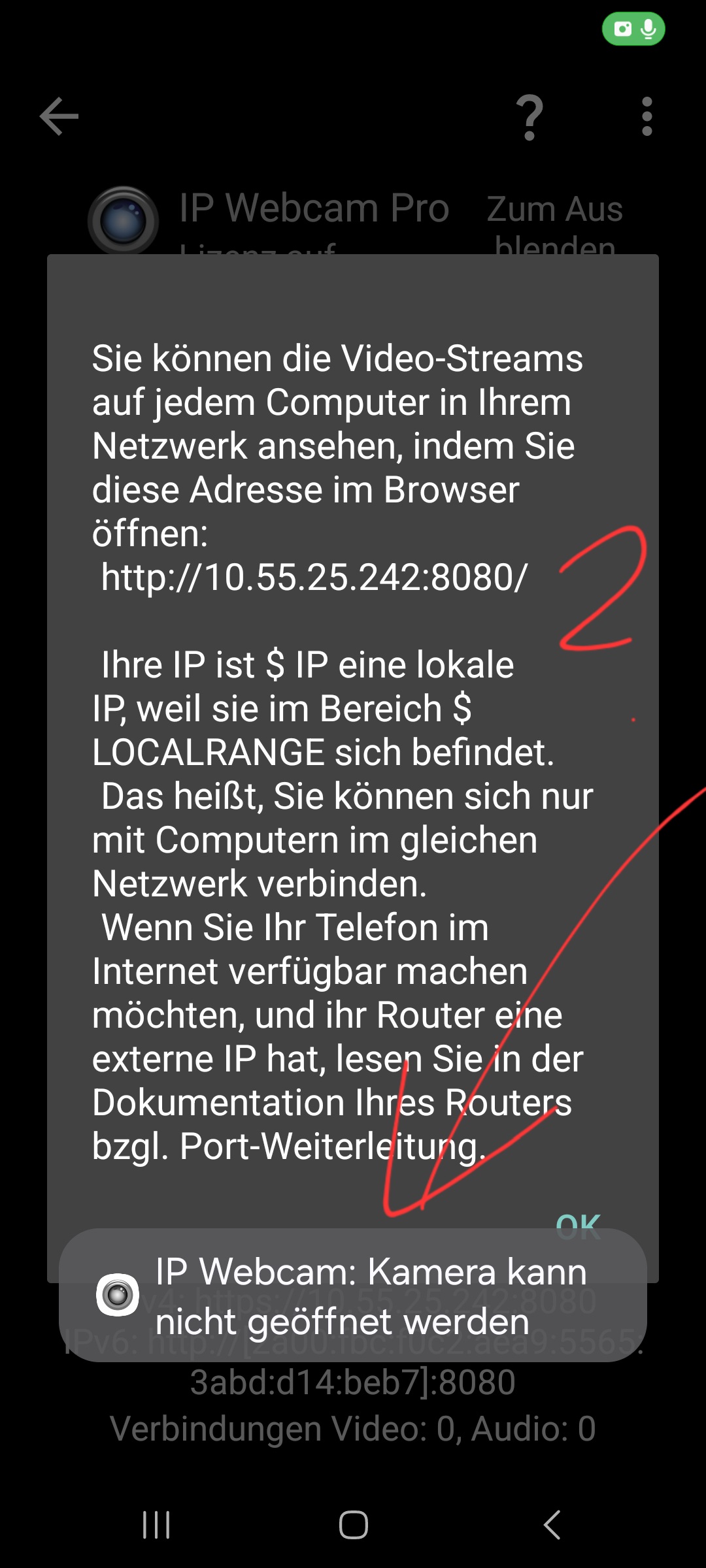The height and width of the screenshot is (1568, 706).
Task: Tap the system home button
Action: (x=353, y=1526)
